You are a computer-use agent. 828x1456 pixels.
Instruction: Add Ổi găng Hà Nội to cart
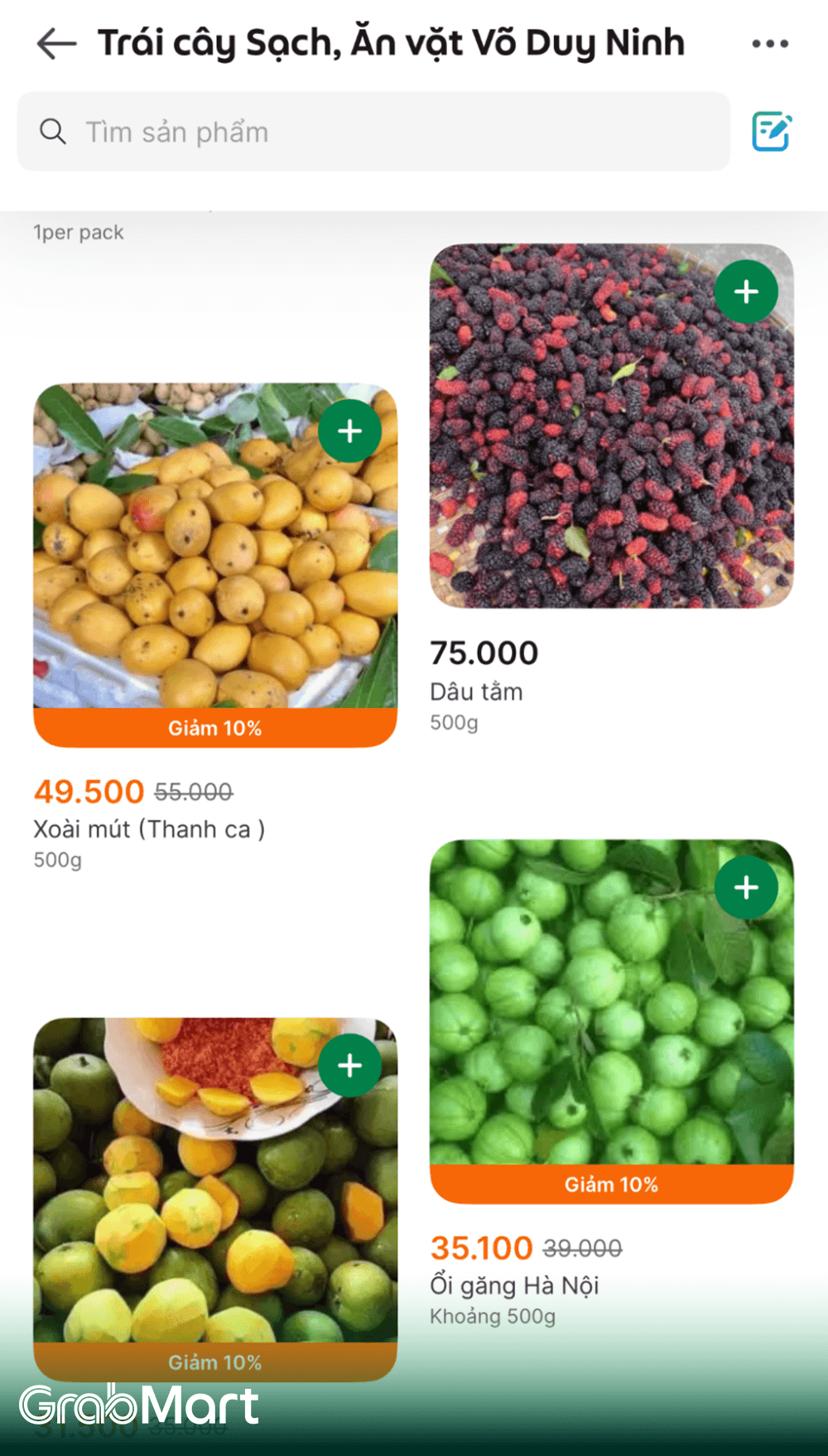(x=746, y=887)
